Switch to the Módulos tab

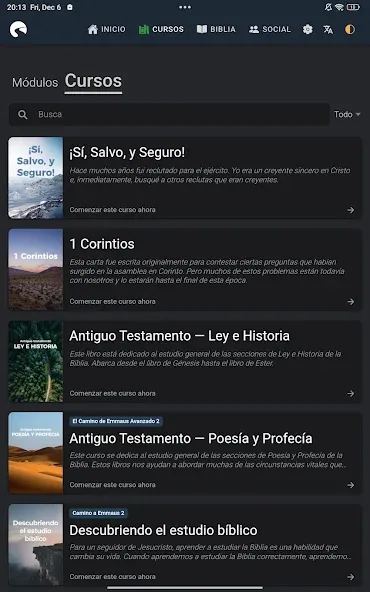click(x=35, y=82)
